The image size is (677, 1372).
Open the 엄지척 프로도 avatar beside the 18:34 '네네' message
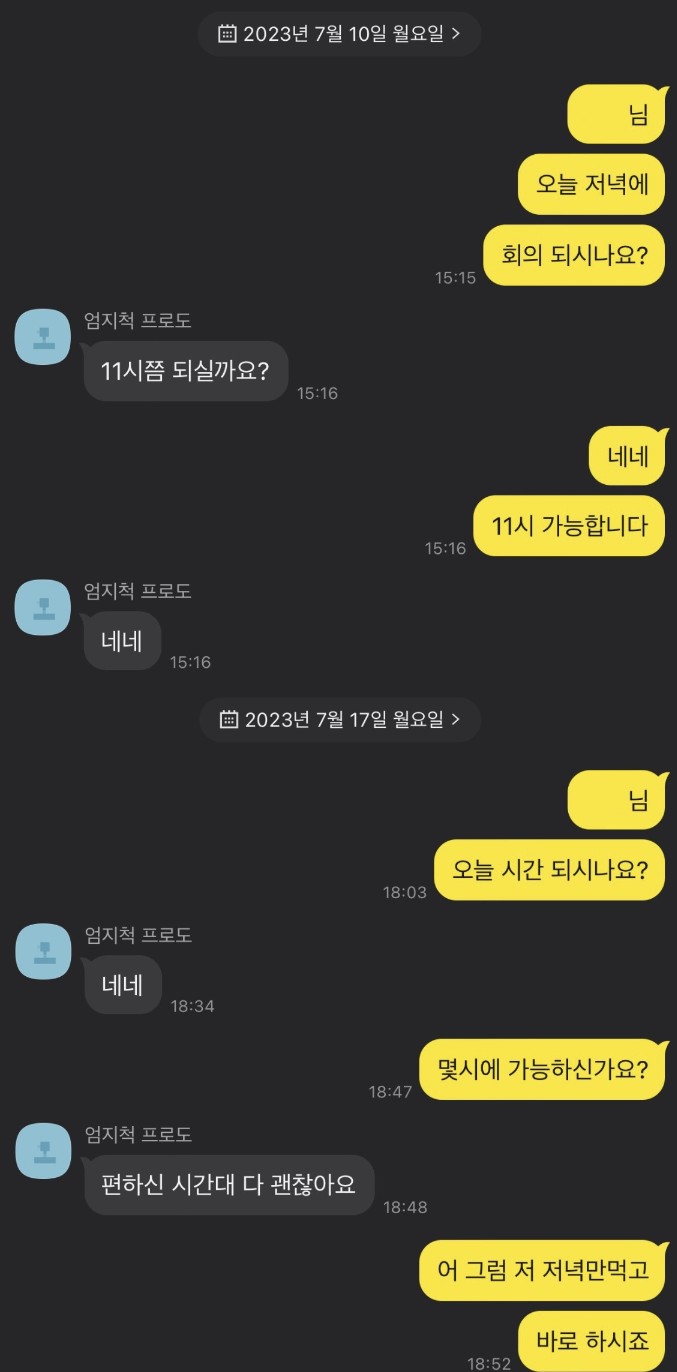[43, 951]
